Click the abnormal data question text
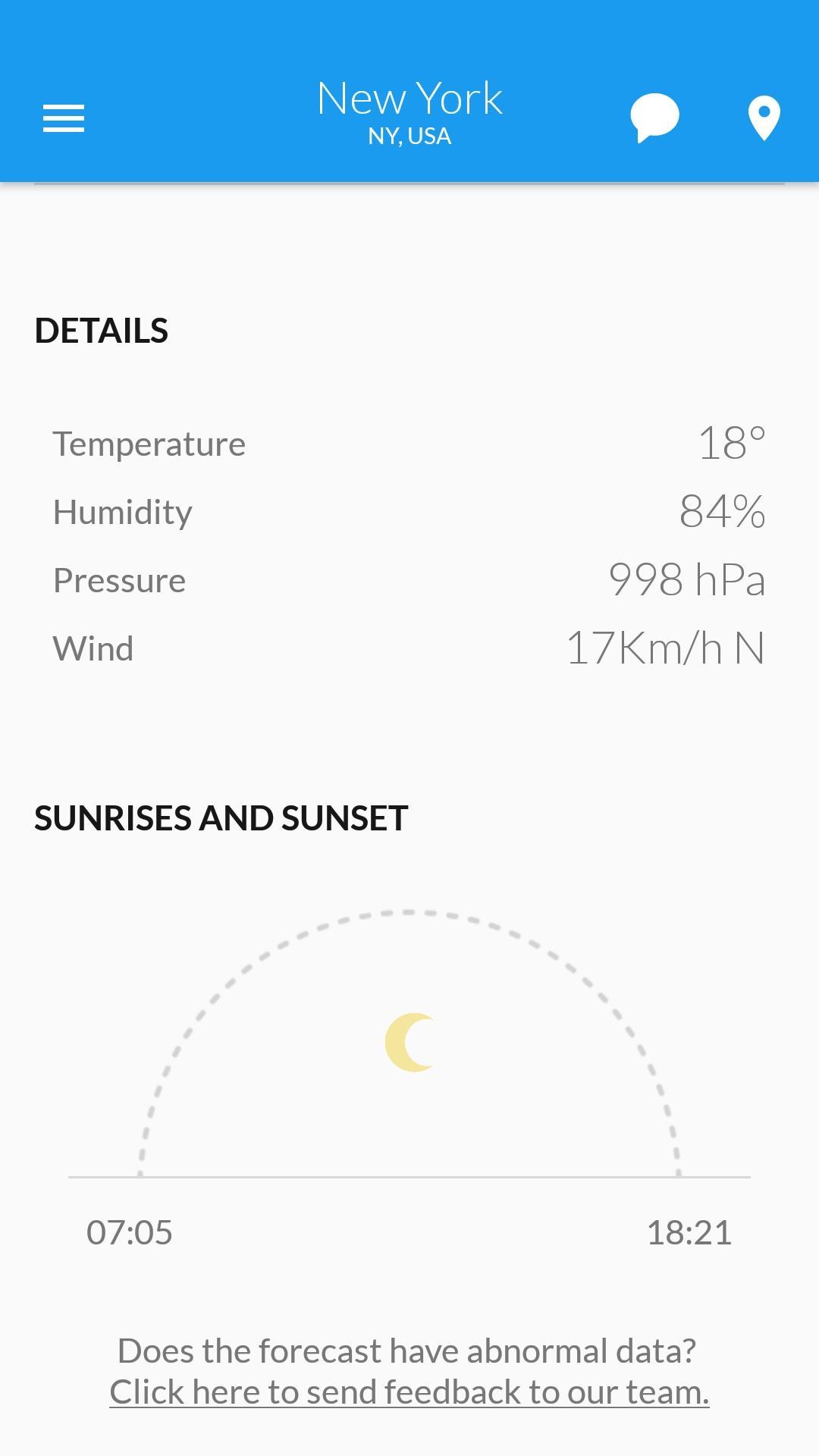The height and width of the screenshot is (1456, 819). point(407,1350)
